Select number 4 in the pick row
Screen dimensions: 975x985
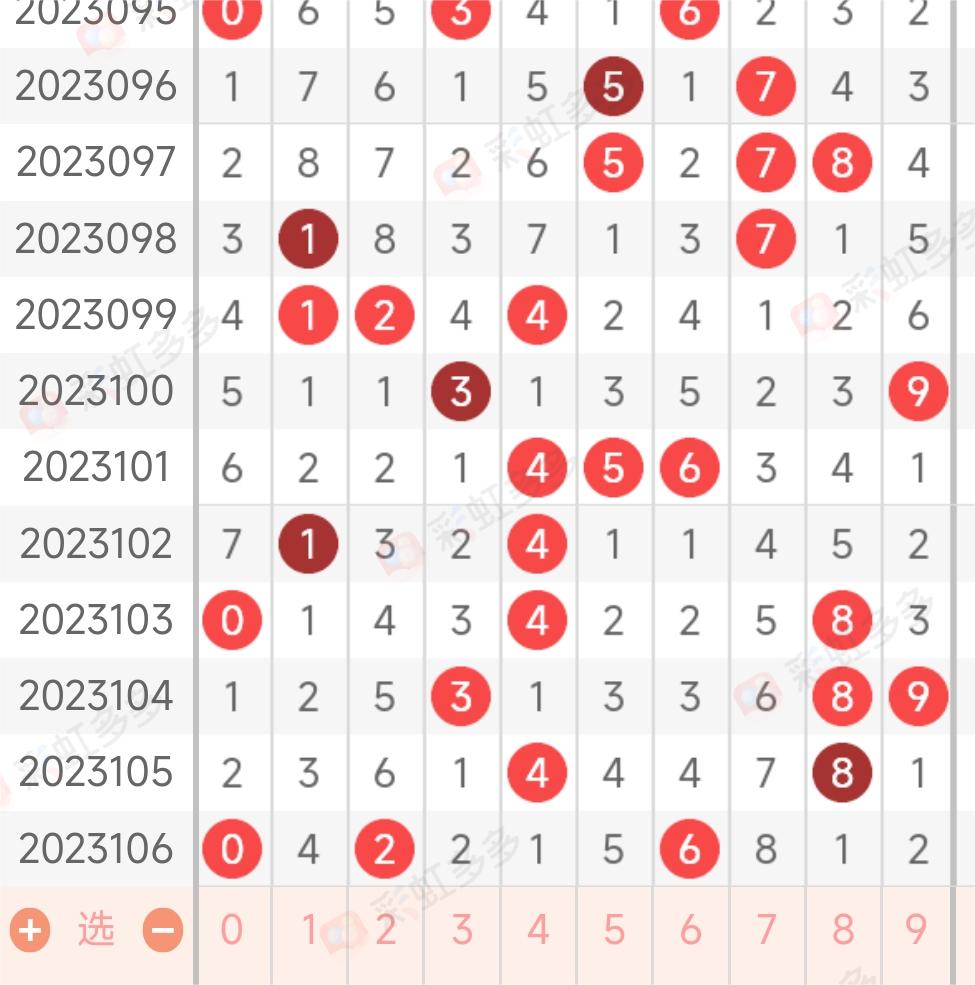538,931
